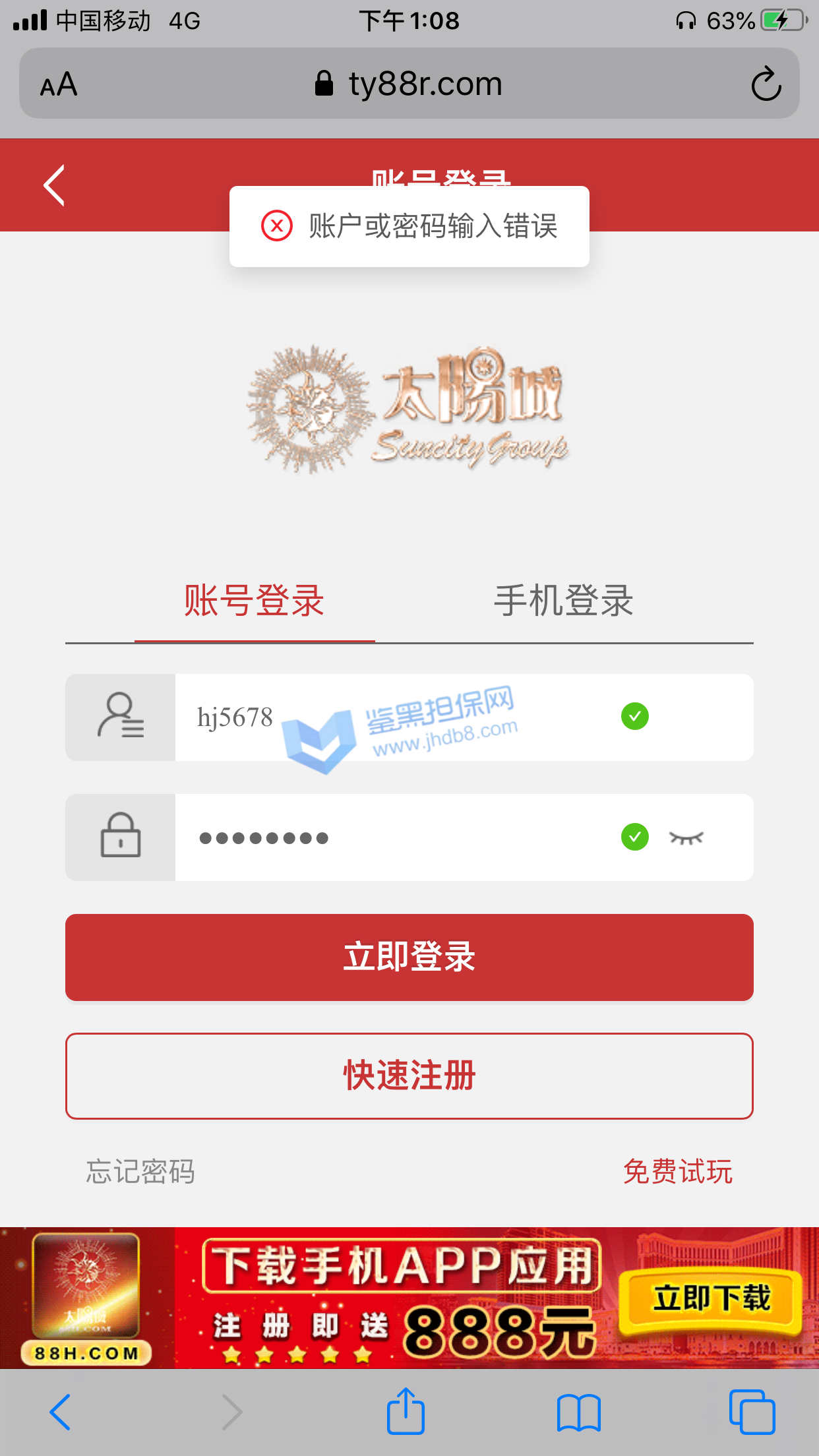819x1456 pixels.
Task: Select the 账号登录 tab
Action: pyautogui.click(x=254, y=601)
